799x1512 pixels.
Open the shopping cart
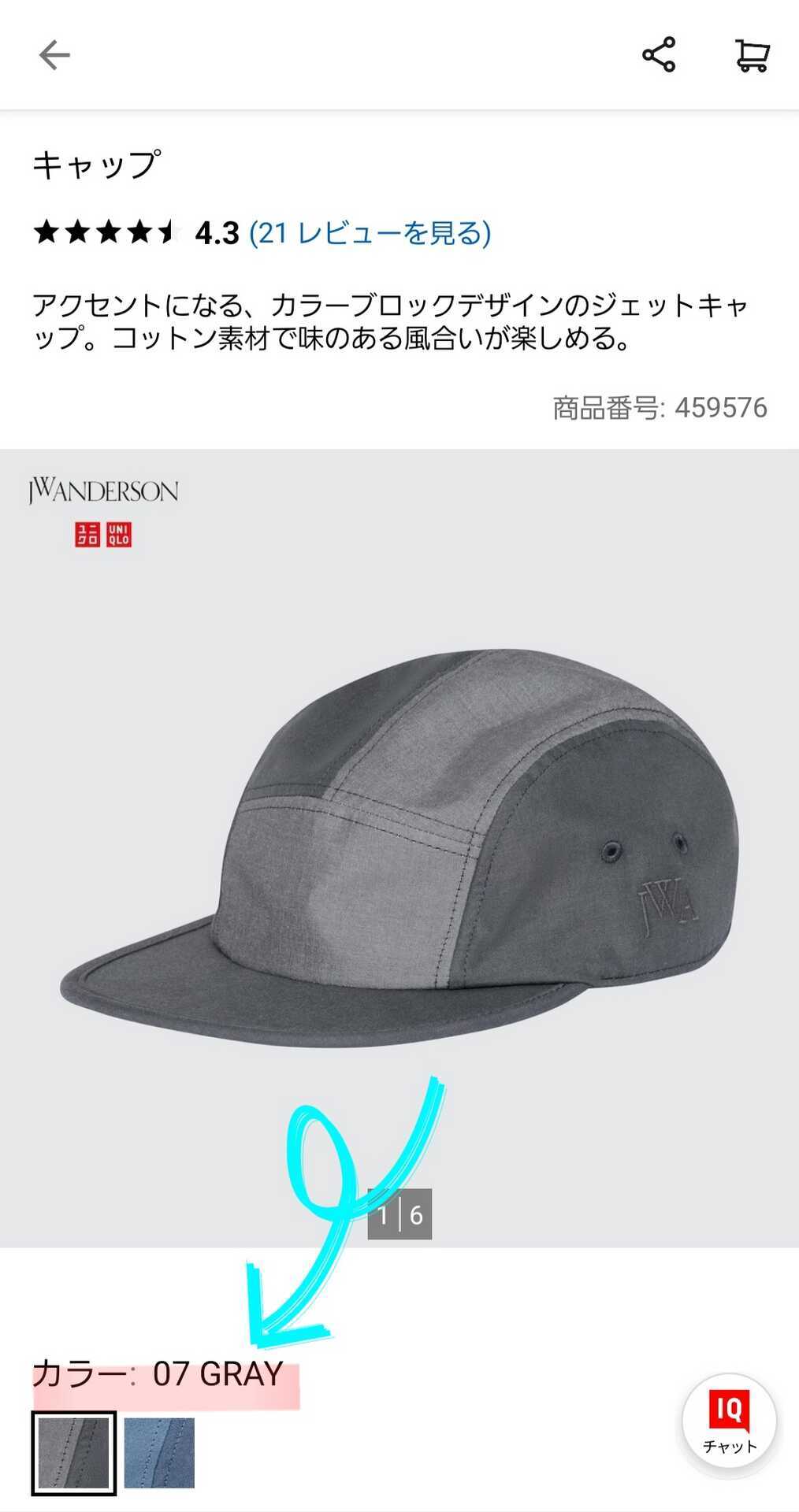tap(753, 55)
